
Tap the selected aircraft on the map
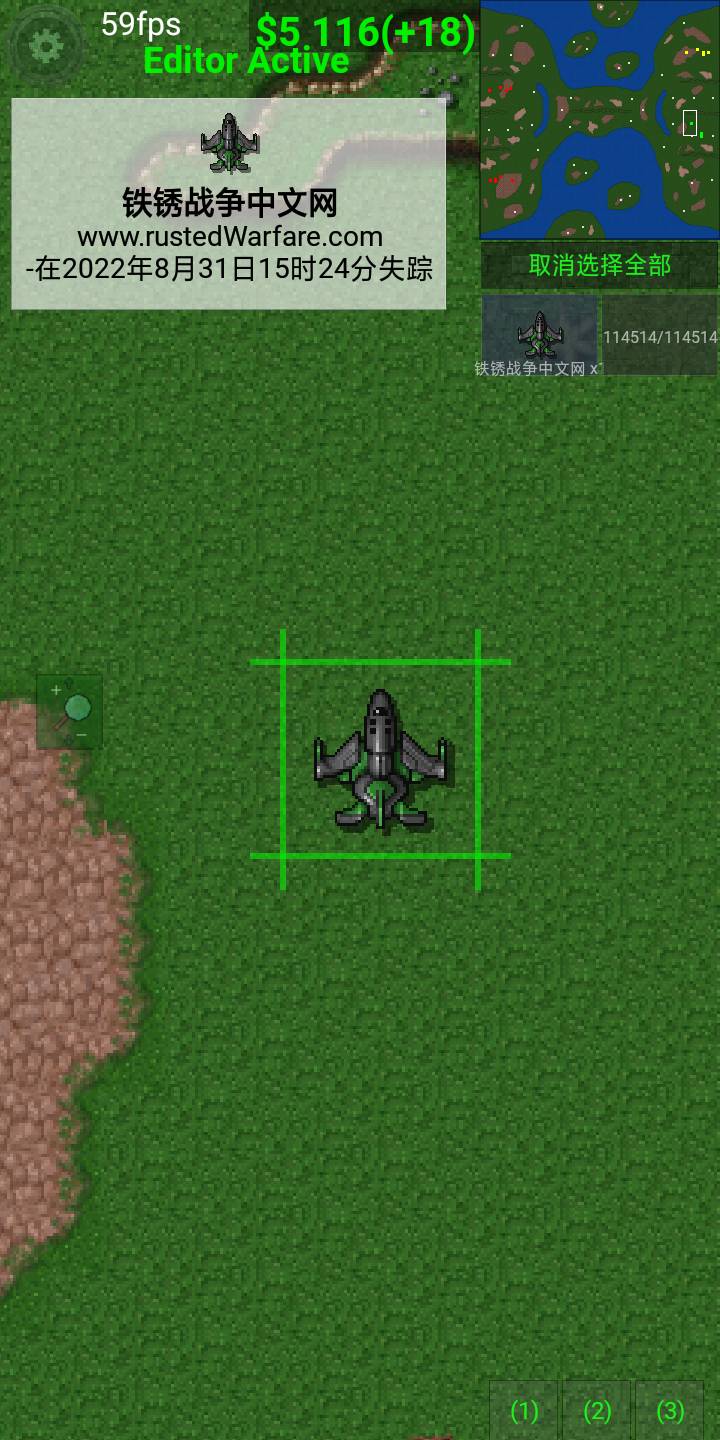click(x=381, y=760)
